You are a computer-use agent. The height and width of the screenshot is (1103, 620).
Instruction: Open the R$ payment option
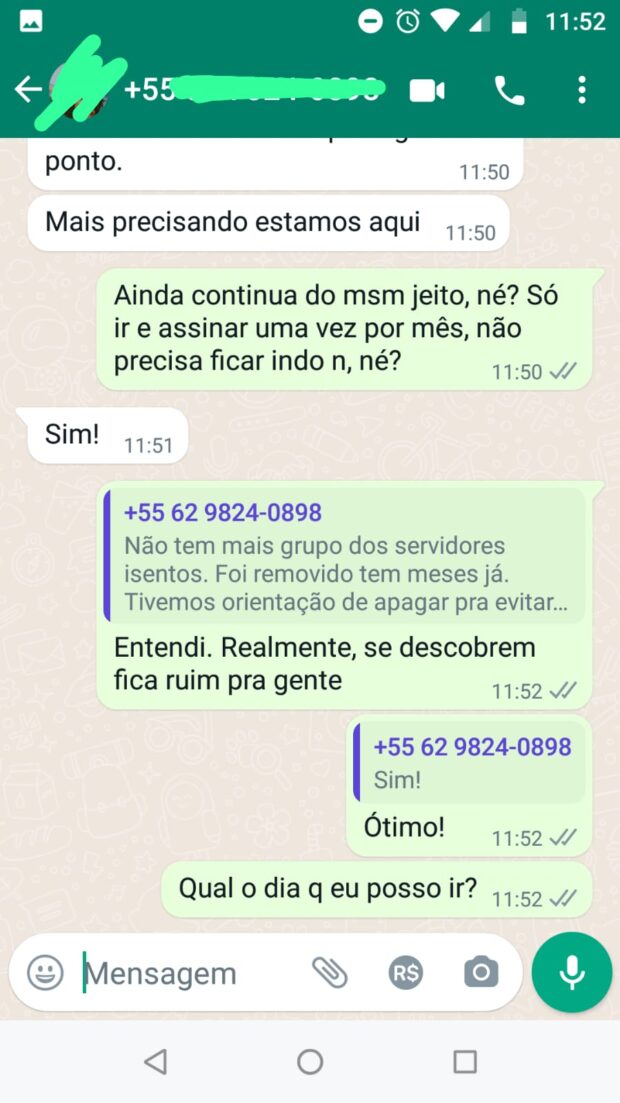[406, 973]
